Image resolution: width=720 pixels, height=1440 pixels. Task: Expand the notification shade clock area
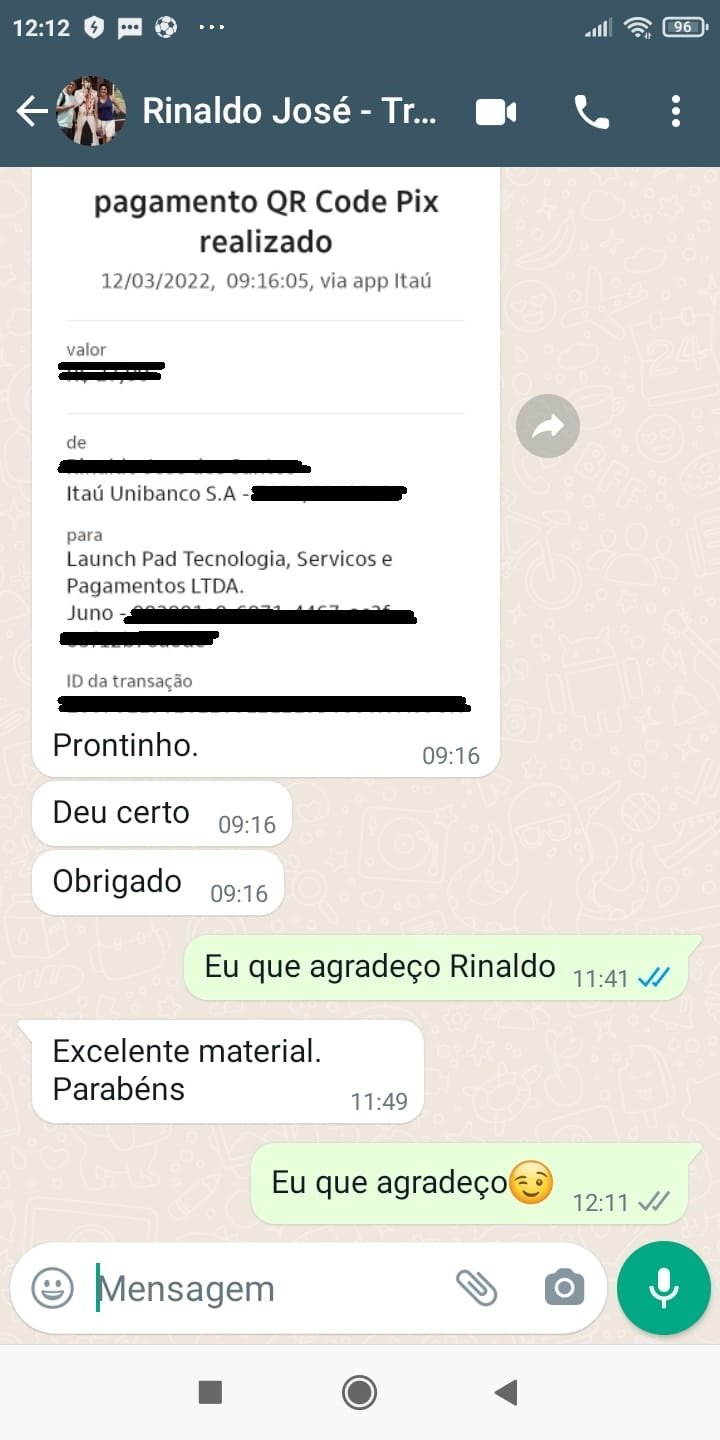pos(35,27)
